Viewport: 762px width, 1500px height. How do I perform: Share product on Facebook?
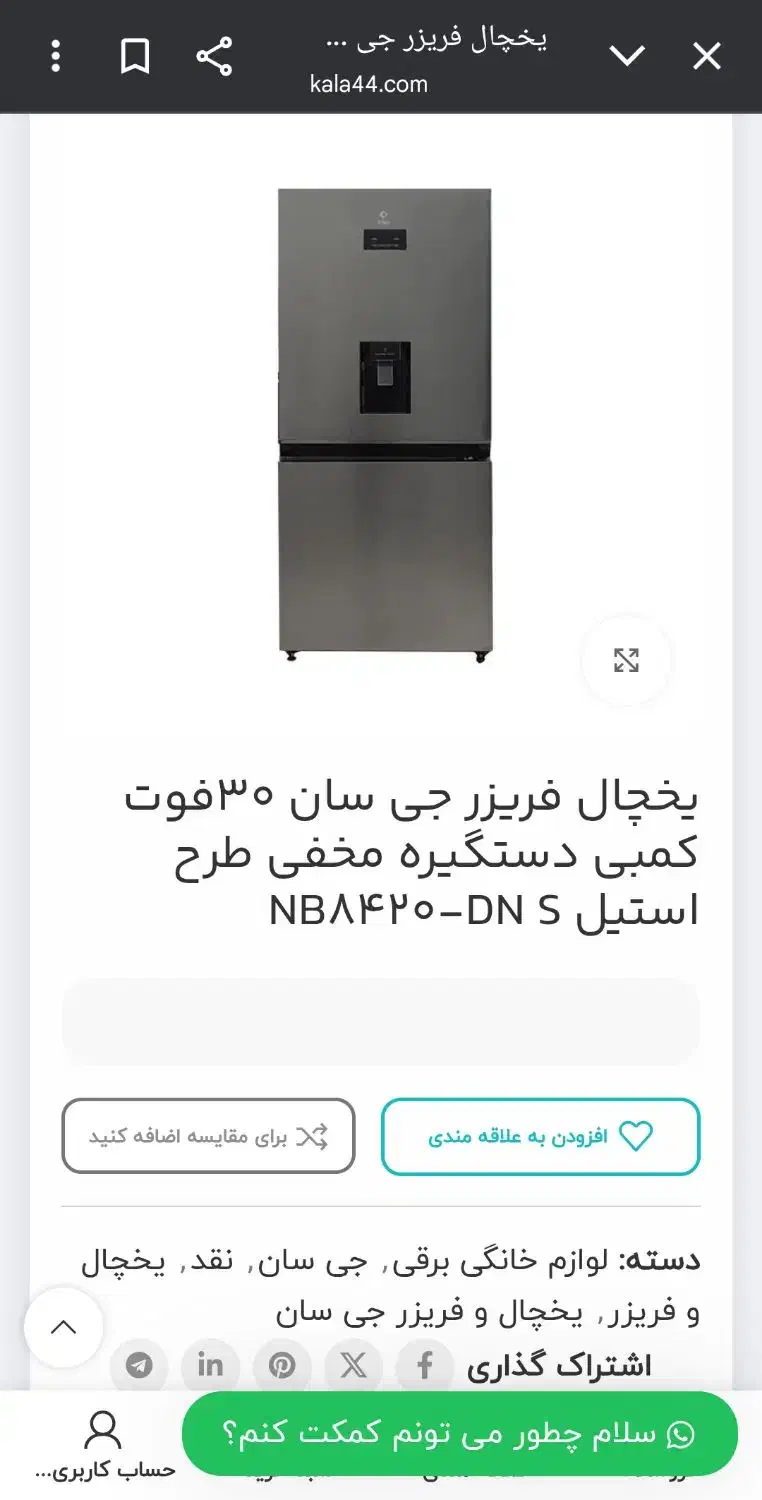click(424, 1366)
